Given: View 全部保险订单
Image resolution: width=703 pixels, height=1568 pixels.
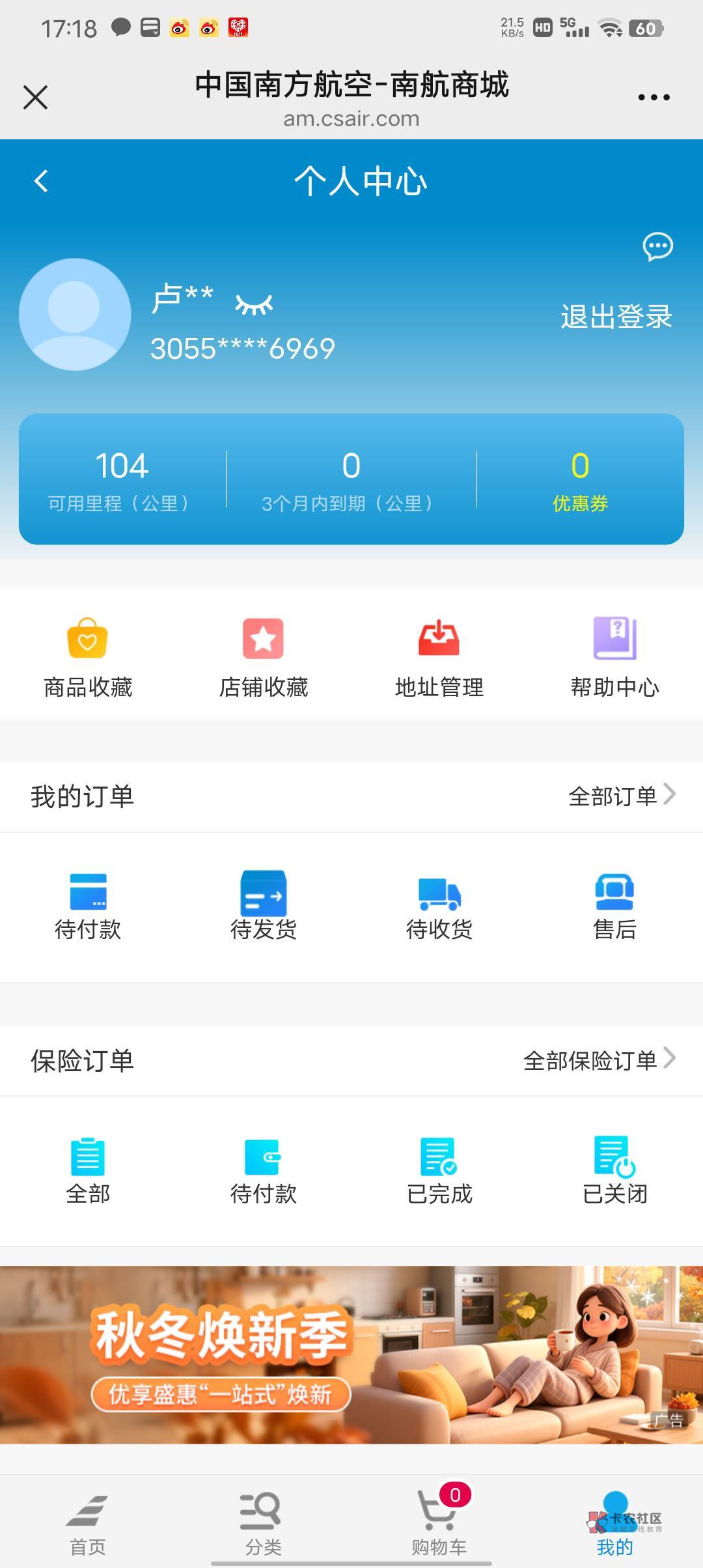Looking at the screenshot, I should pyautogui.click(x=599, y=1060).
